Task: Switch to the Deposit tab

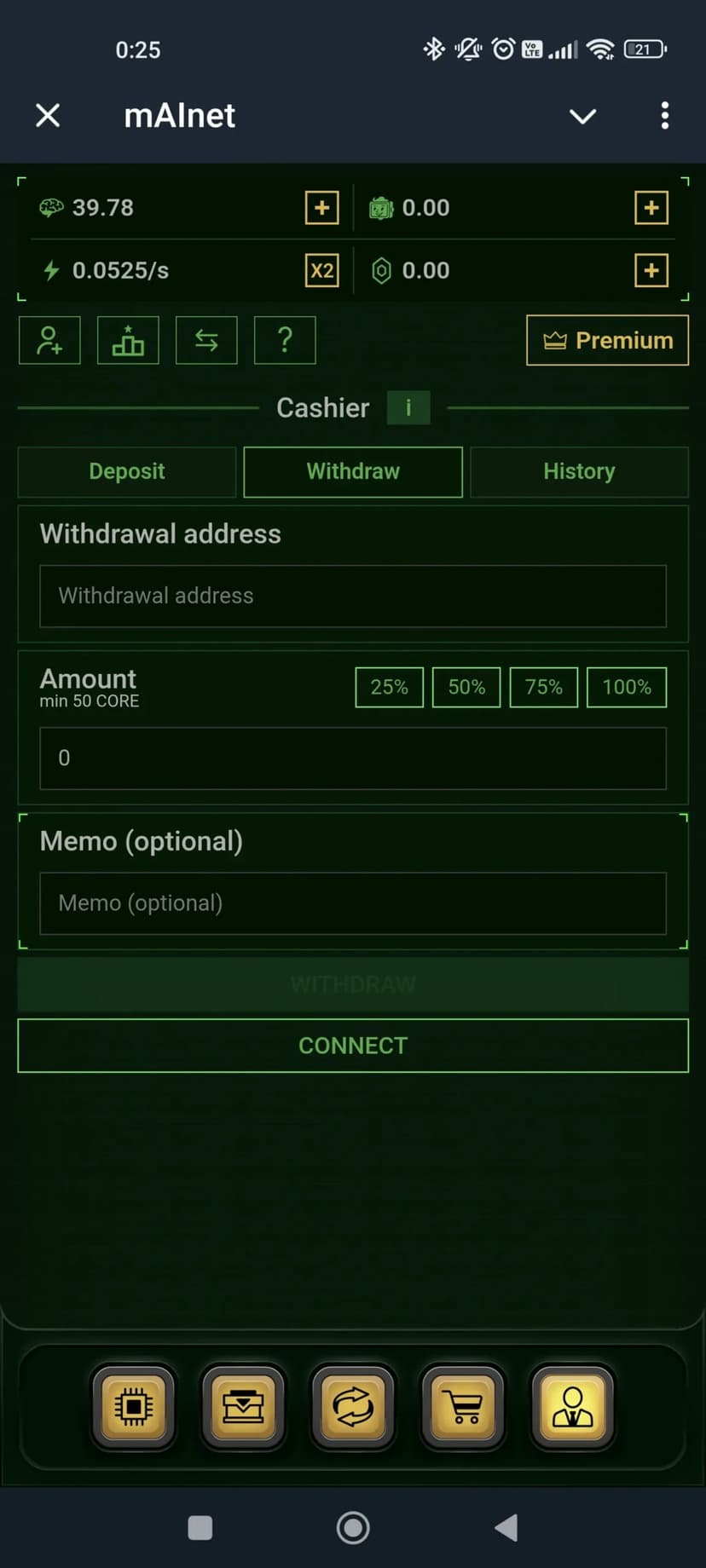Action: click(127, 471)
